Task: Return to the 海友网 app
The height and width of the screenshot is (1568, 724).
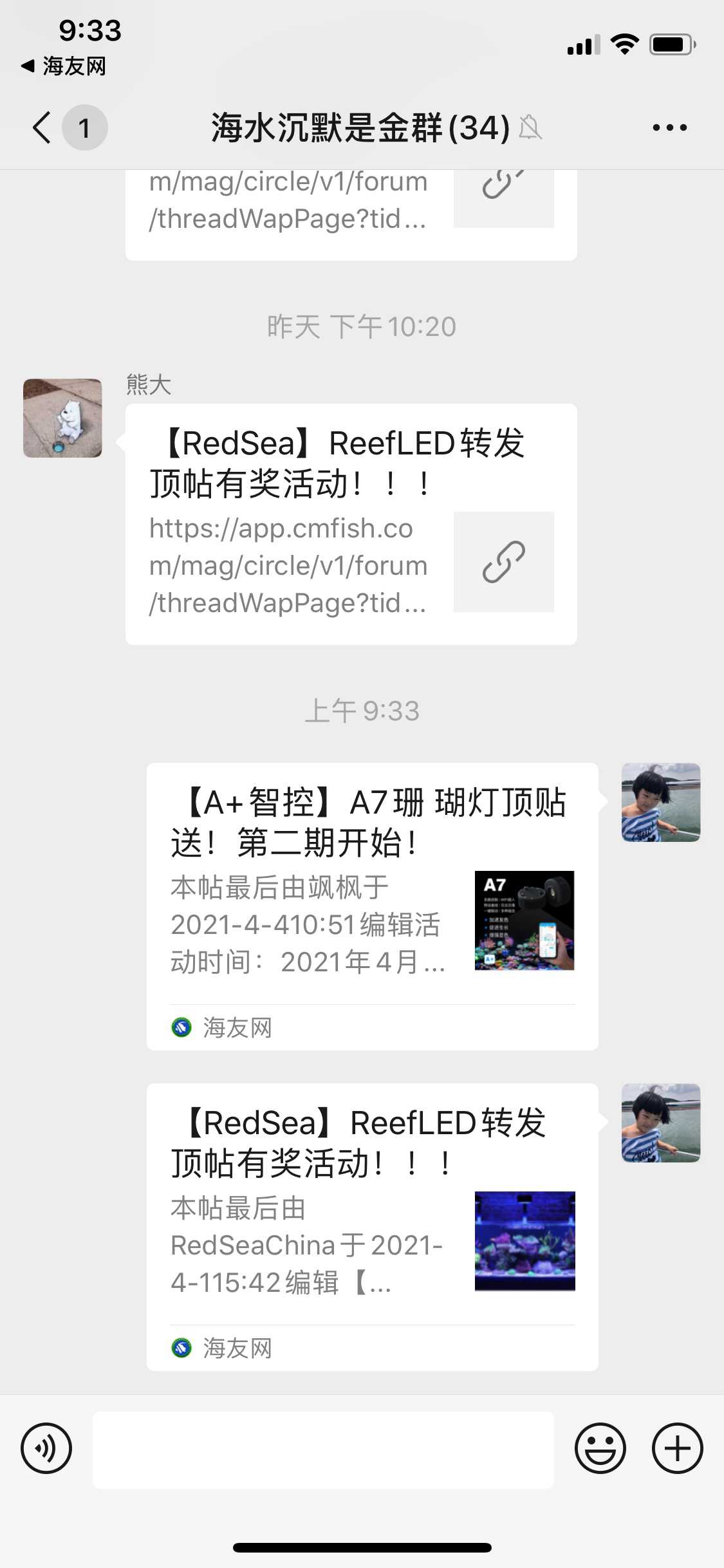Action: coord(64,66)
